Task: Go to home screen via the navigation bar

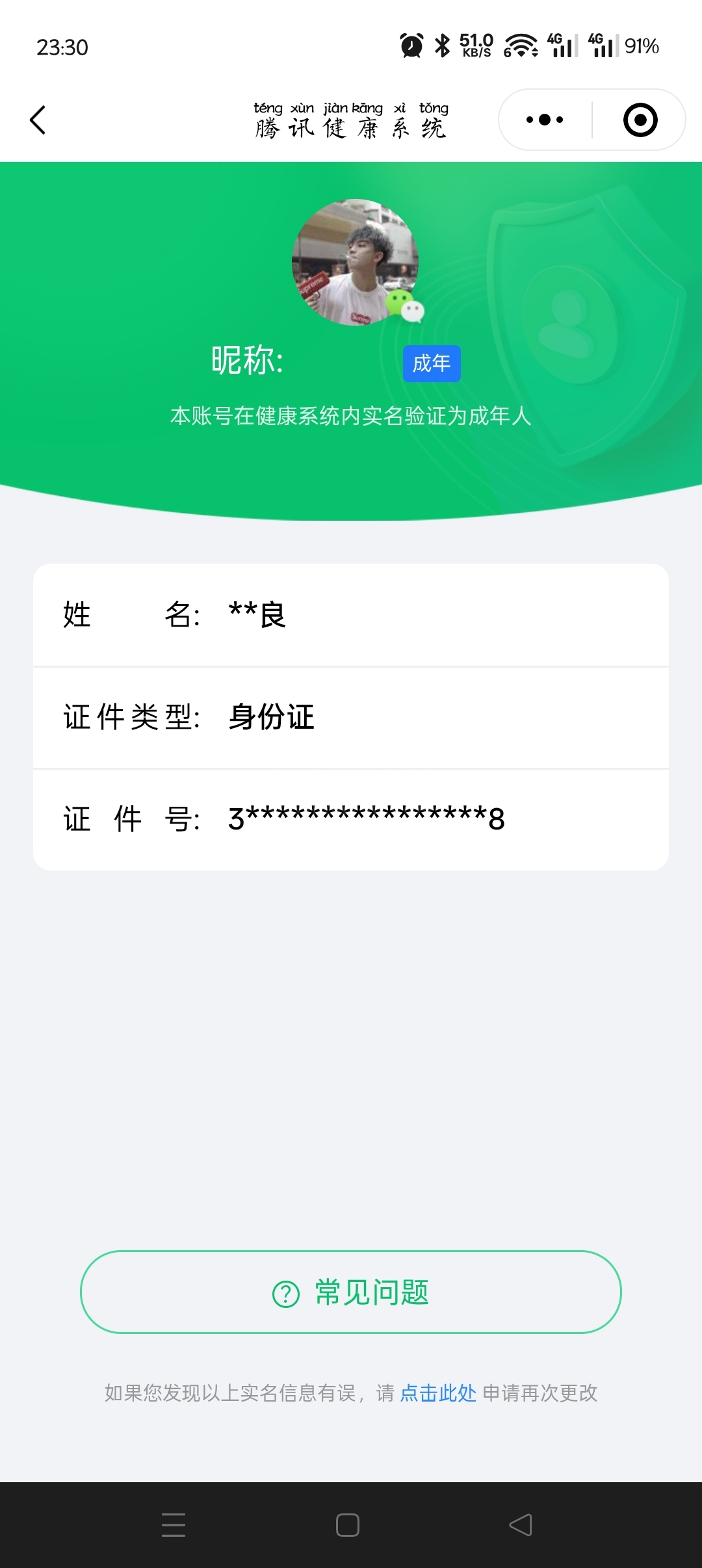Action: 348,1524
